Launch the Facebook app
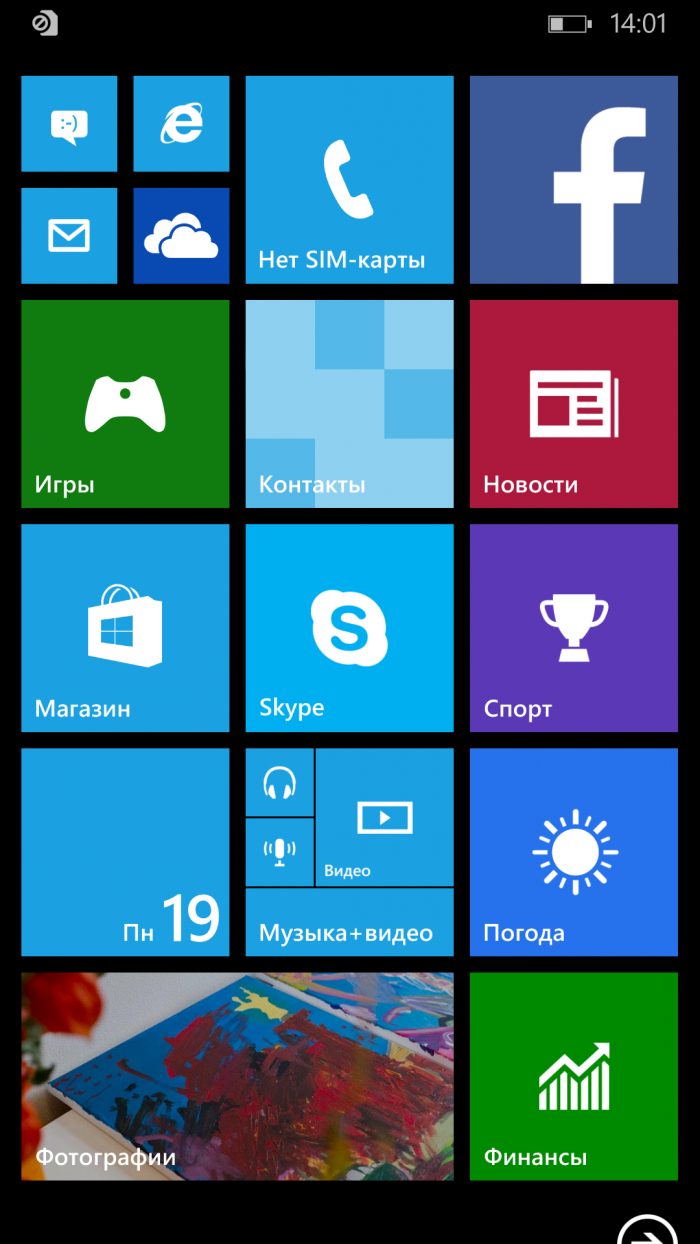700x1244 pixels. 573,180
